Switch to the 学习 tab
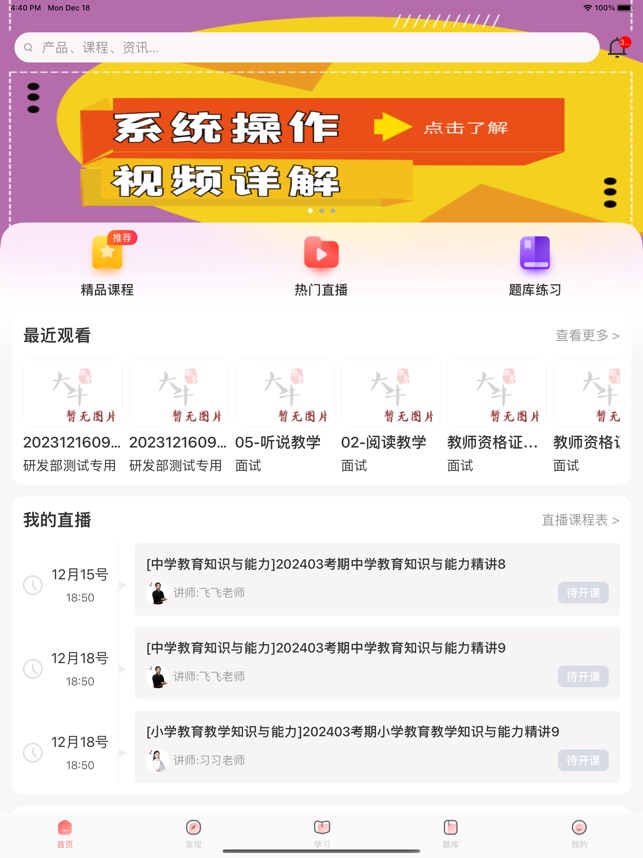The width and height of the screenshot is (643, 858). coord(322,833)
